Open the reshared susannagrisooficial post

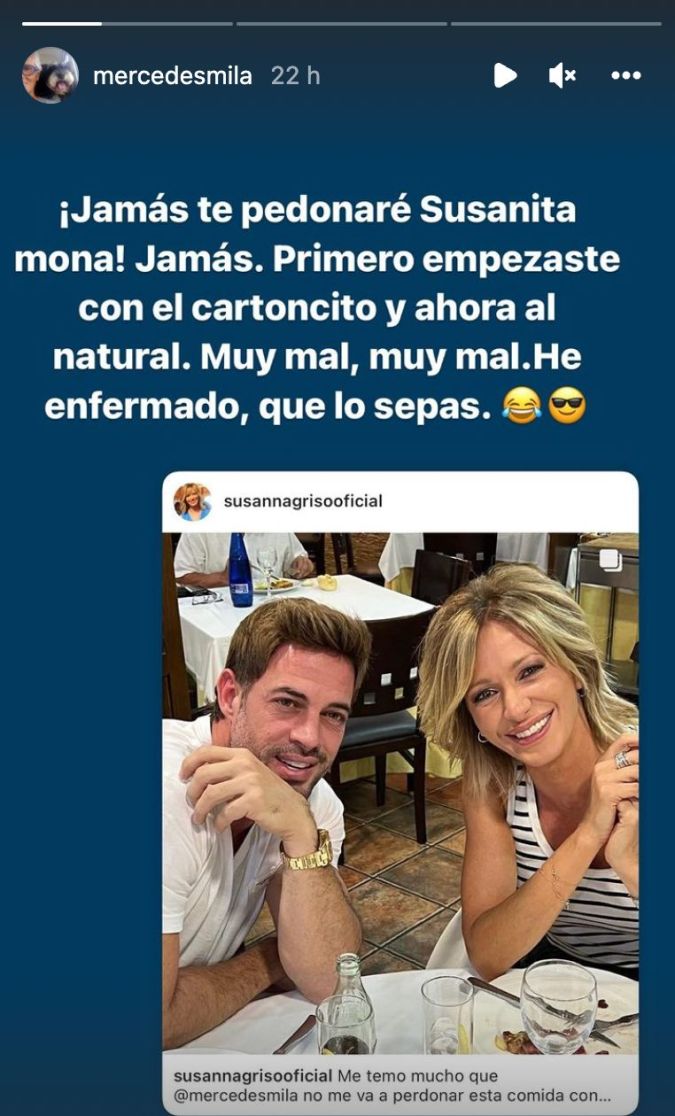pyautogui.click(x=400, y=790)
